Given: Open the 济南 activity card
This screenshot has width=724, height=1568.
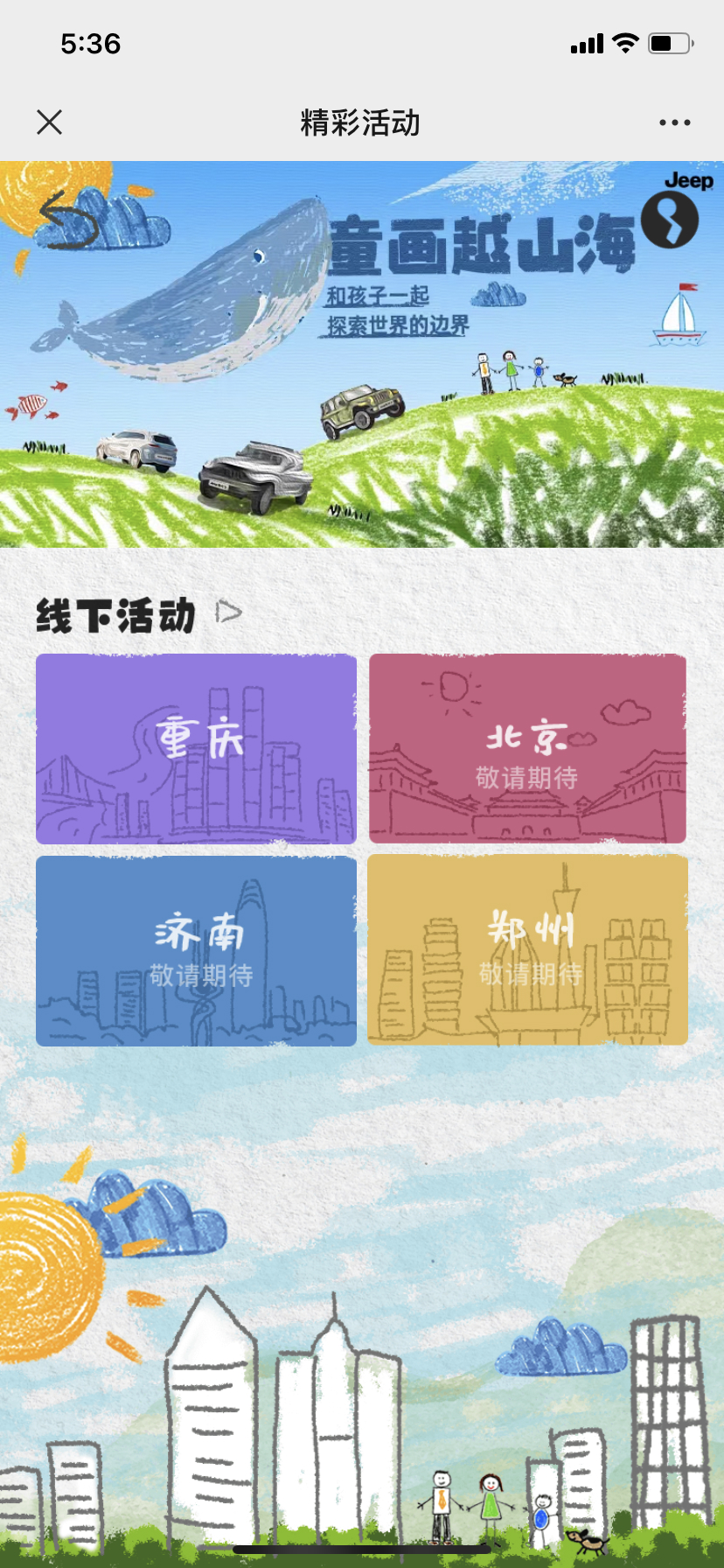Looking at the screenshot, I should pyautogui.click(x=196, y=950).
